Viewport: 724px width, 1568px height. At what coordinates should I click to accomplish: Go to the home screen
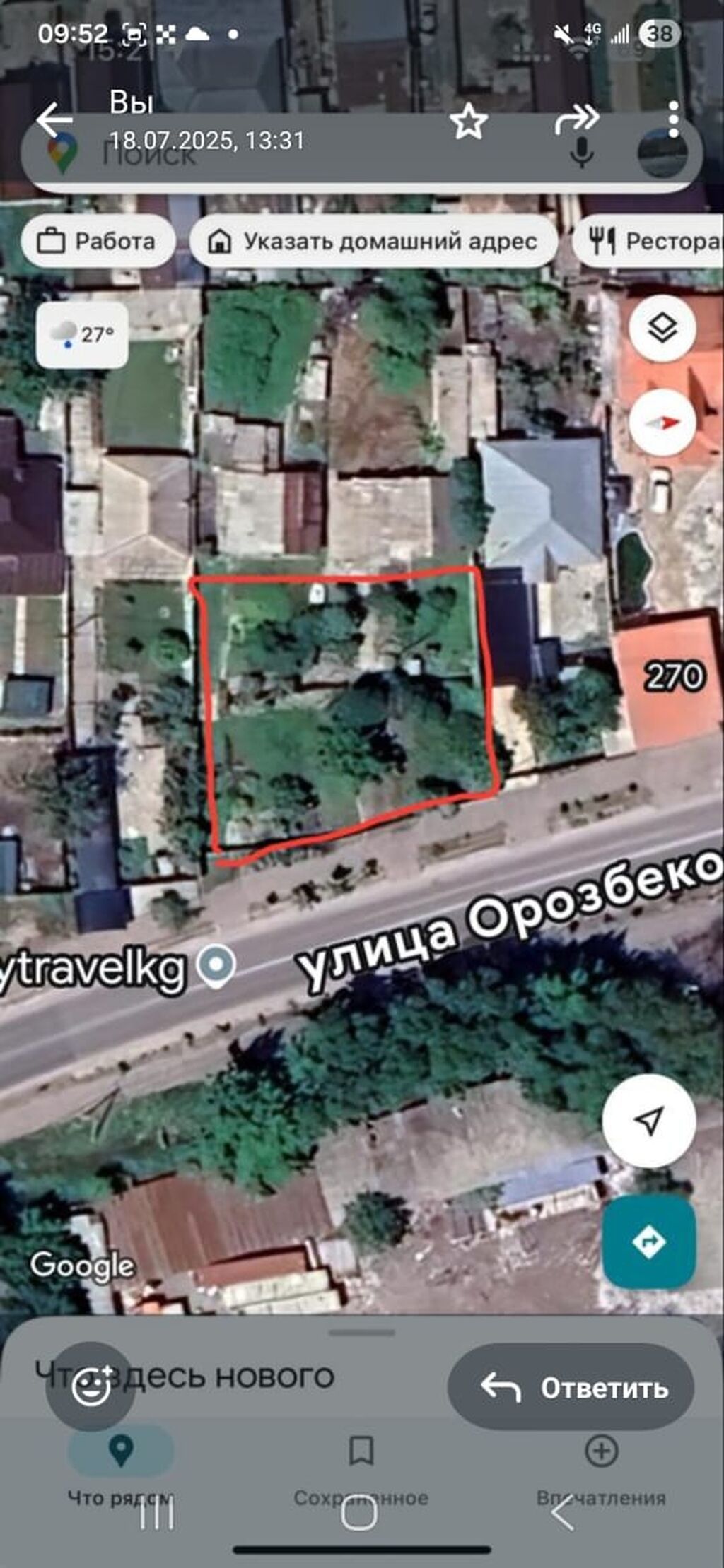coord(359,1515)
